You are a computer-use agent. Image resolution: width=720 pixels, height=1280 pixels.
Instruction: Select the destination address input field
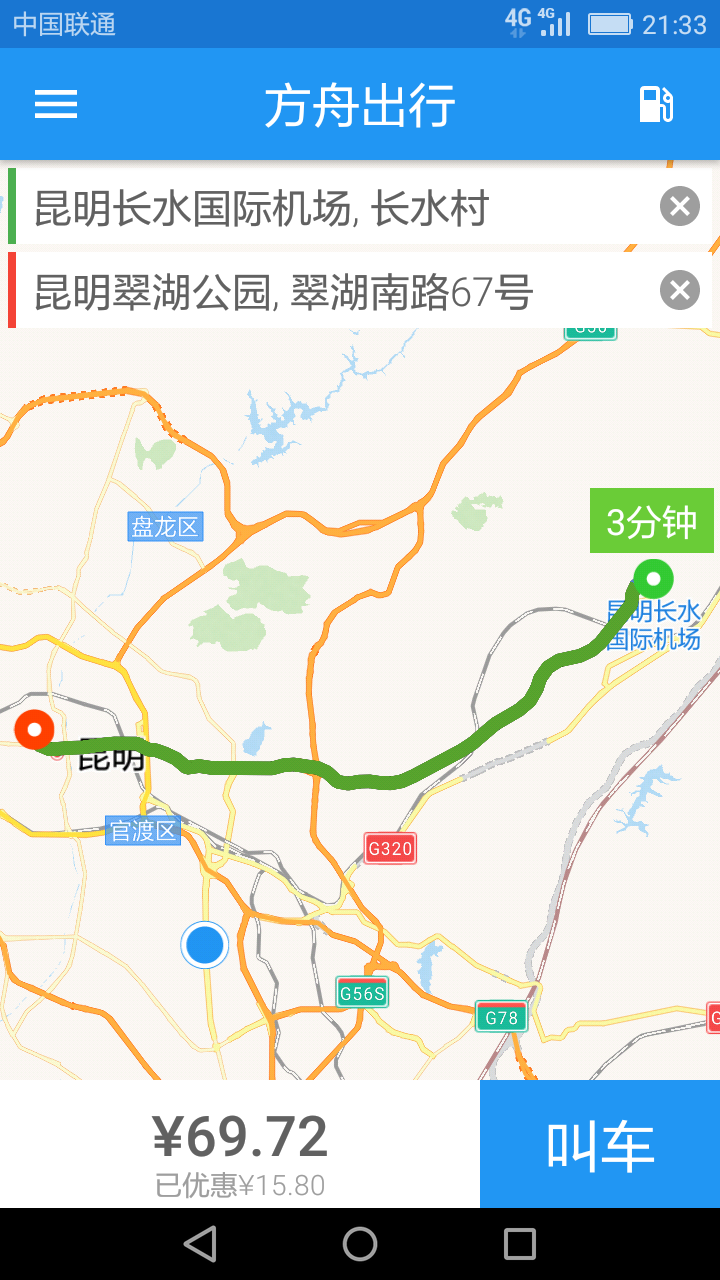(300, 290)
